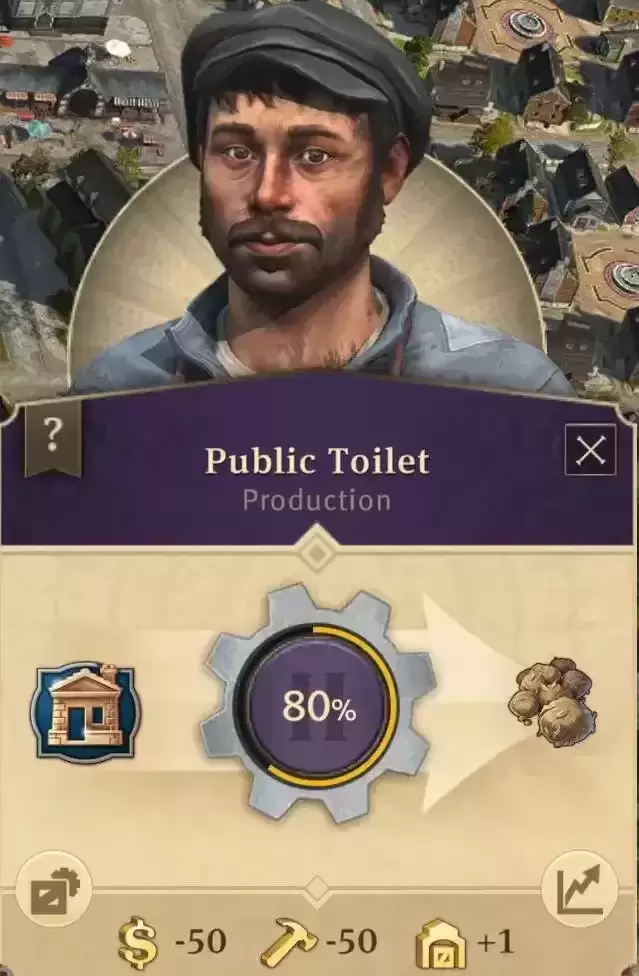Pause production via the 80% gear
This screenshot has height=976, width=639.
coord(317,708)
